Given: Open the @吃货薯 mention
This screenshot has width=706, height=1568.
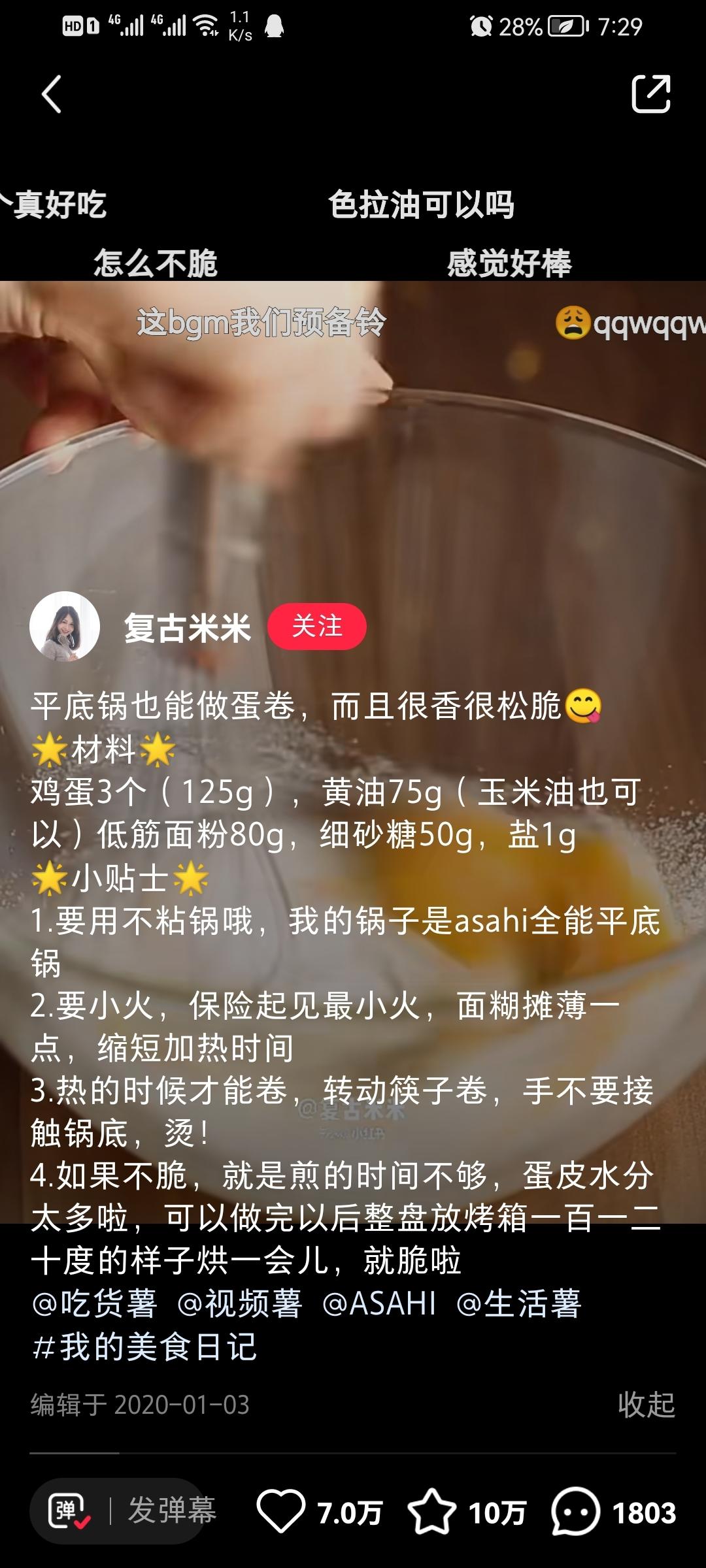Looking at the screenshot, I should pos(94,1303).
